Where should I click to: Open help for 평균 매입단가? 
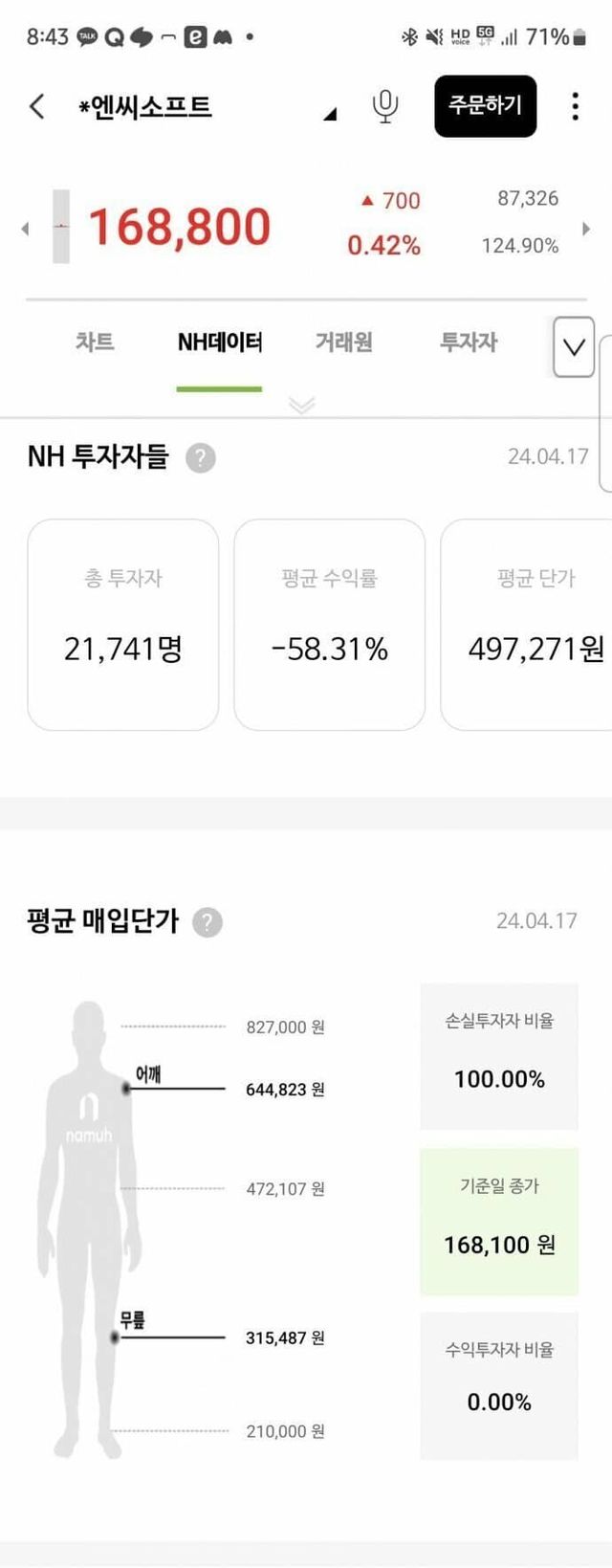point(208,922)
